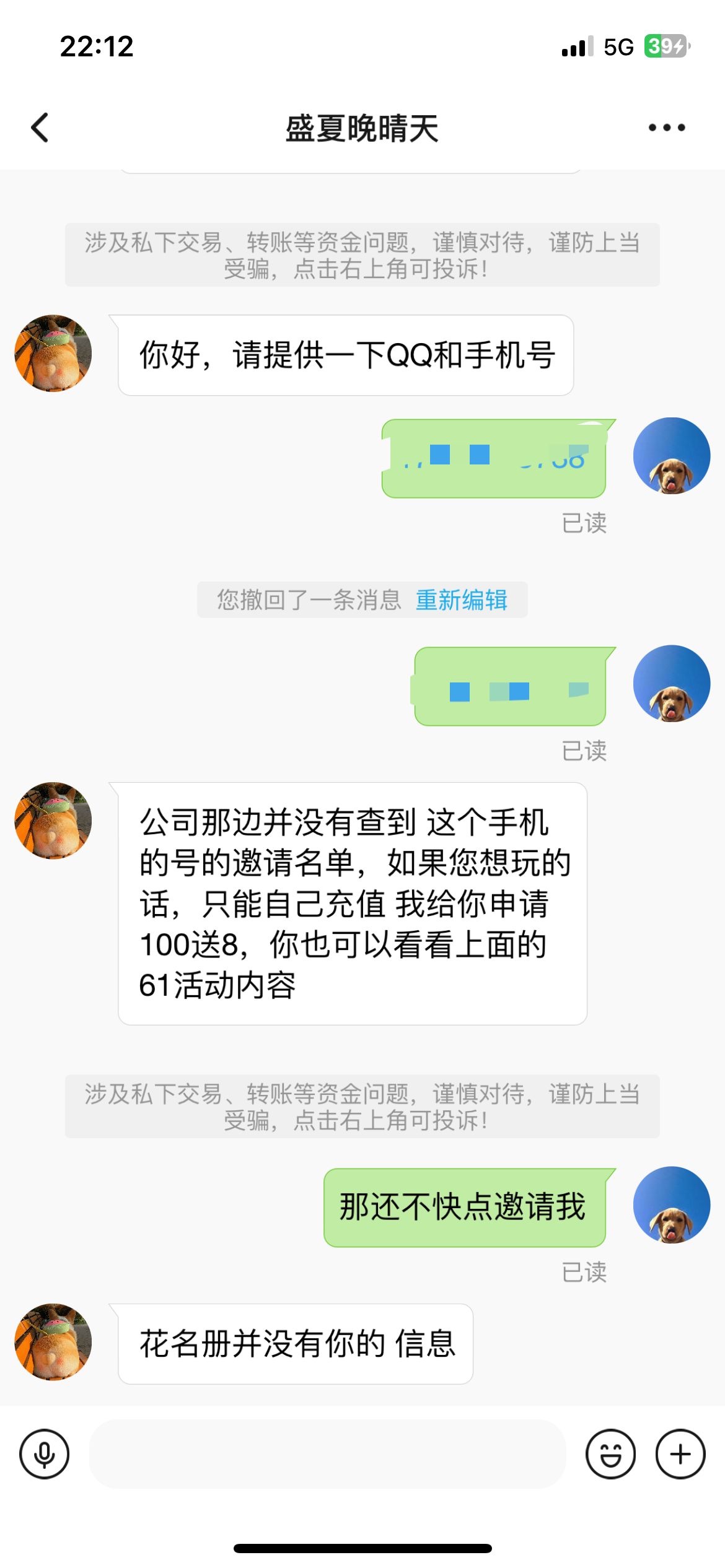
Task: Open the emoji sticker panel
Action: coord(610,1453)
